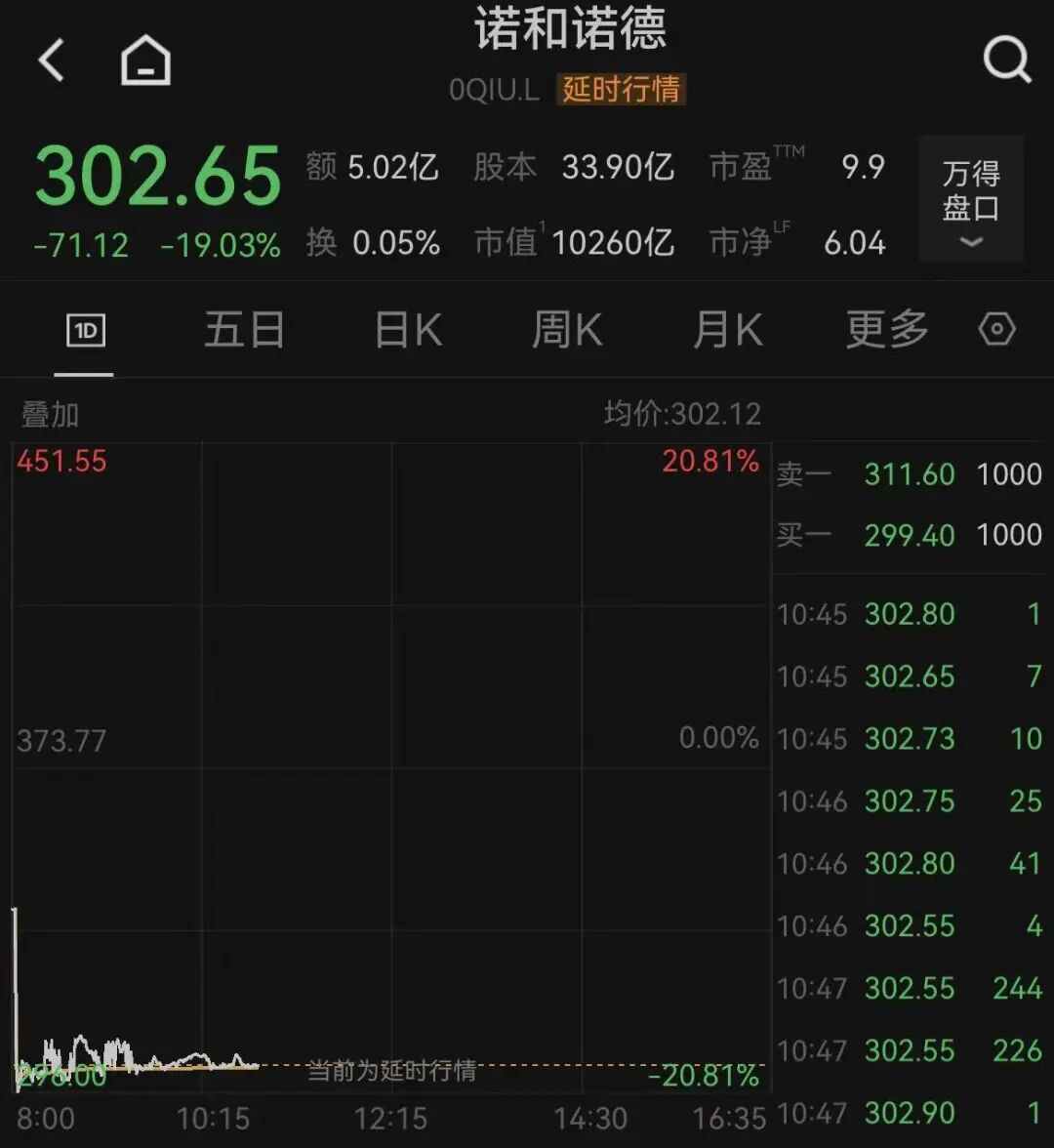Switch to the 日K daily chart tab

[x=406, y=329]
